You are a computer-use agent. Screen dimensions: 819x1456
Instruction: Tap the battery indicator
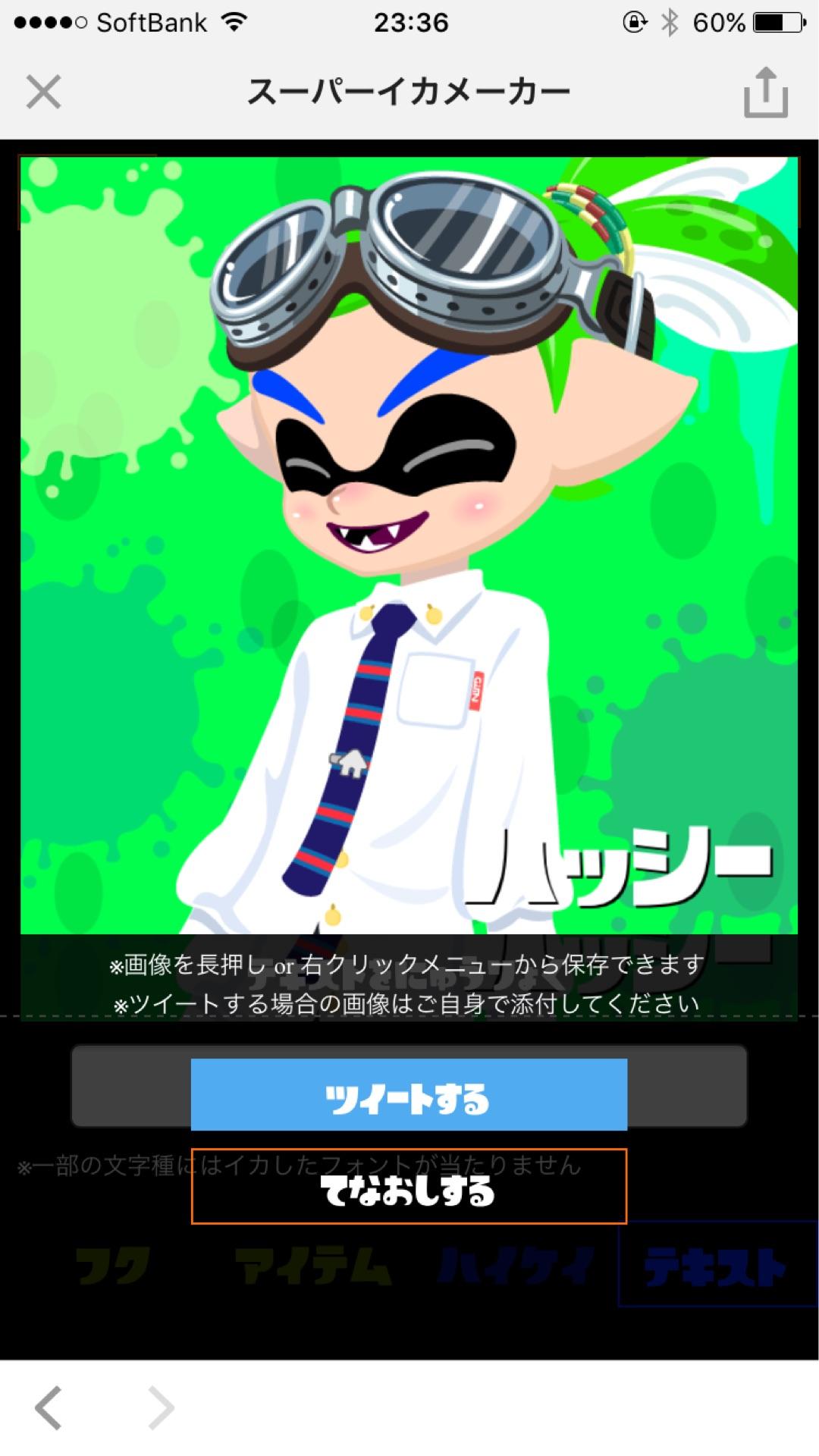point(766,22)
